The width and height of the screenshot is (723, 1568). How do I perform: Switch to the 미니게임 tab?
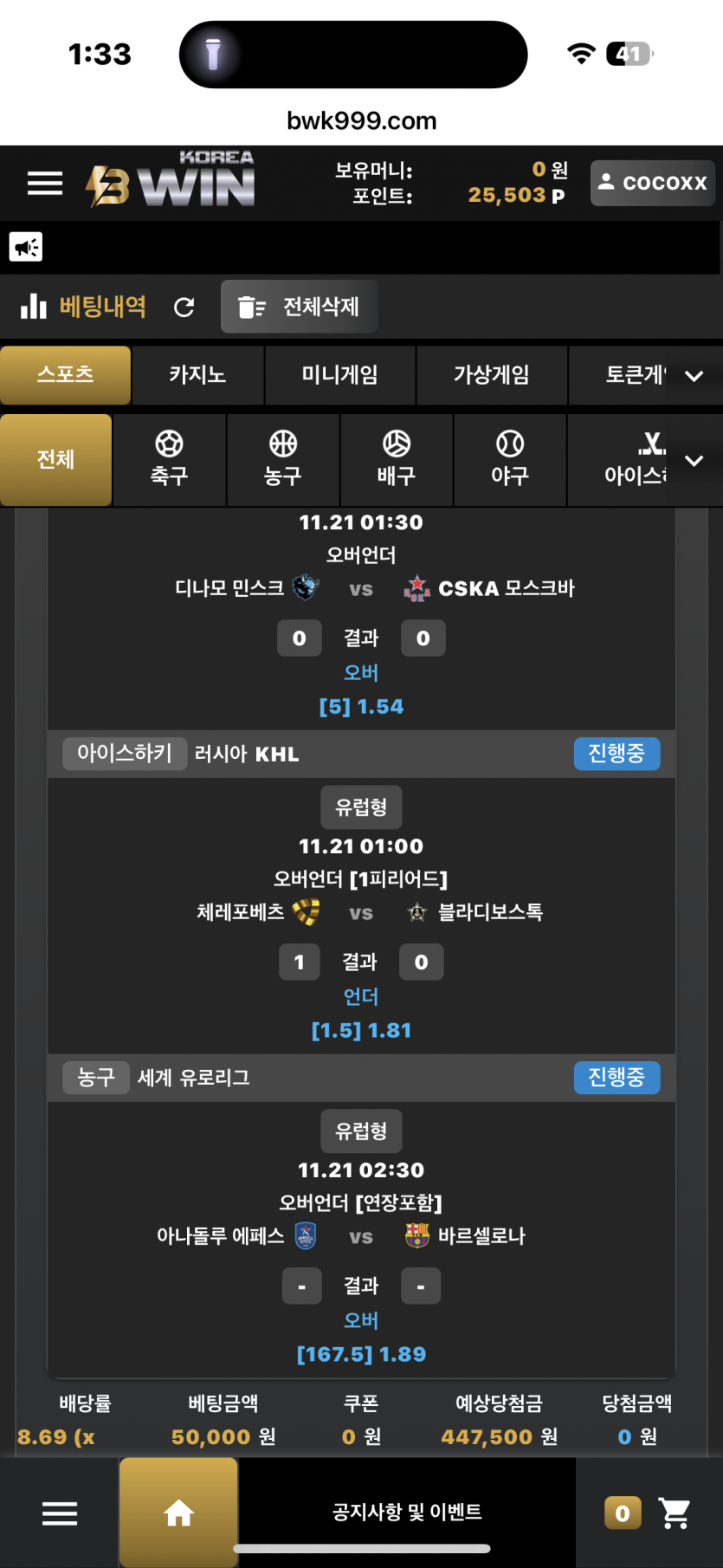coord(340,375)
